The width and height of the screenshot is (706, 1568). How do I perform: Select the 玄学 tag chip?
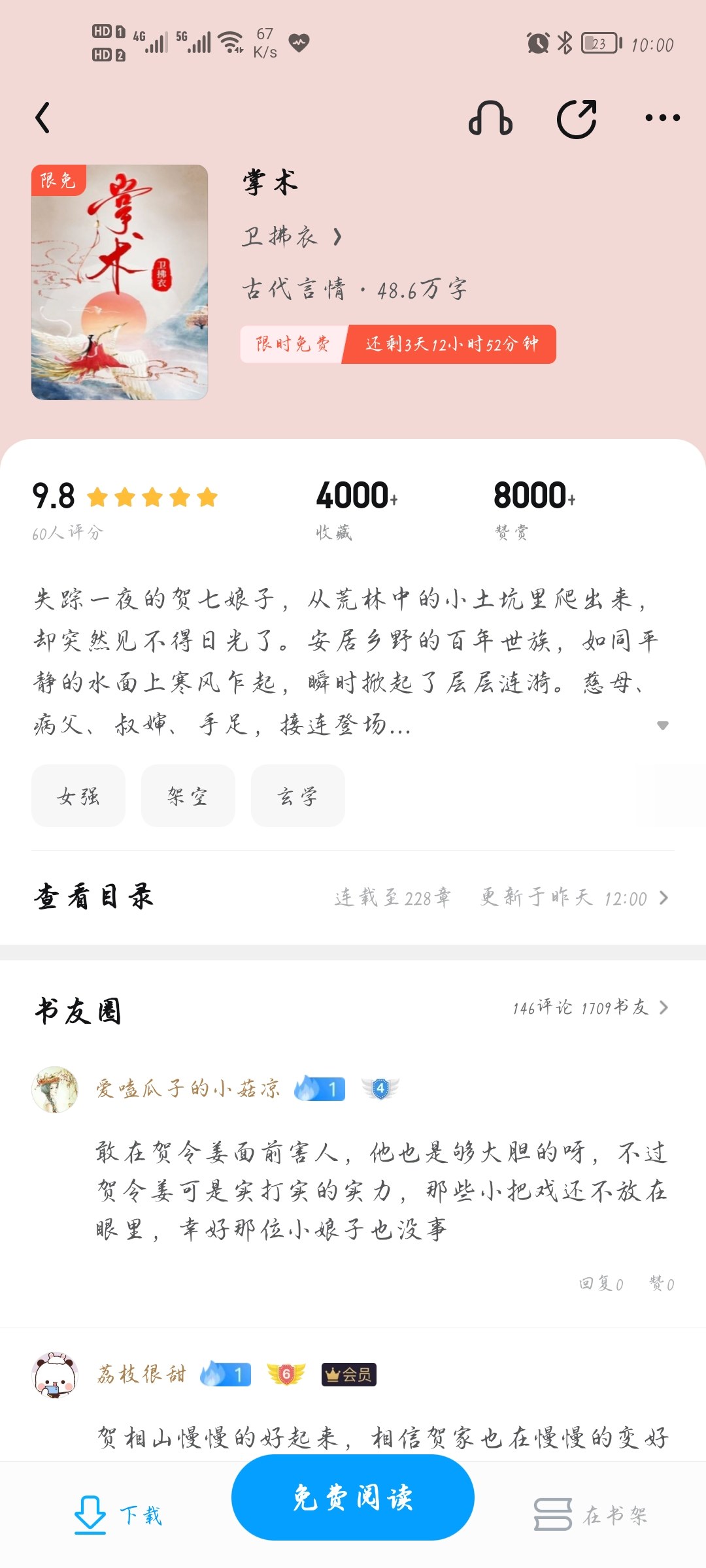[298, 796]
